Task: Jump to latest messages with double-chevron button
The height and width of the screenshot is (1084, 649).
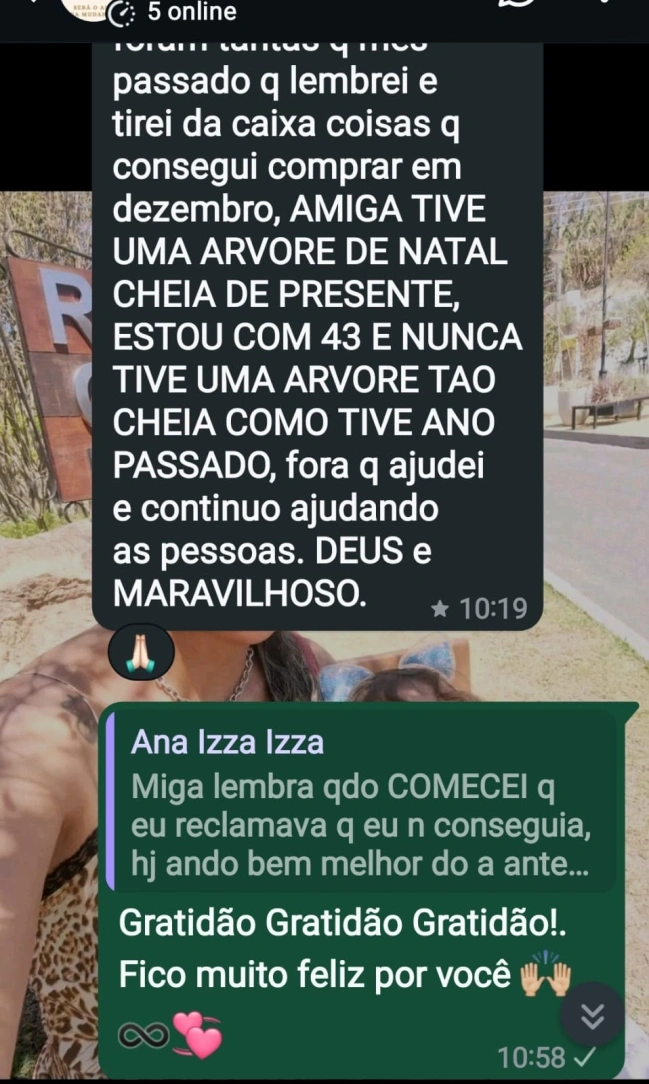Action: click(592, 1016)
